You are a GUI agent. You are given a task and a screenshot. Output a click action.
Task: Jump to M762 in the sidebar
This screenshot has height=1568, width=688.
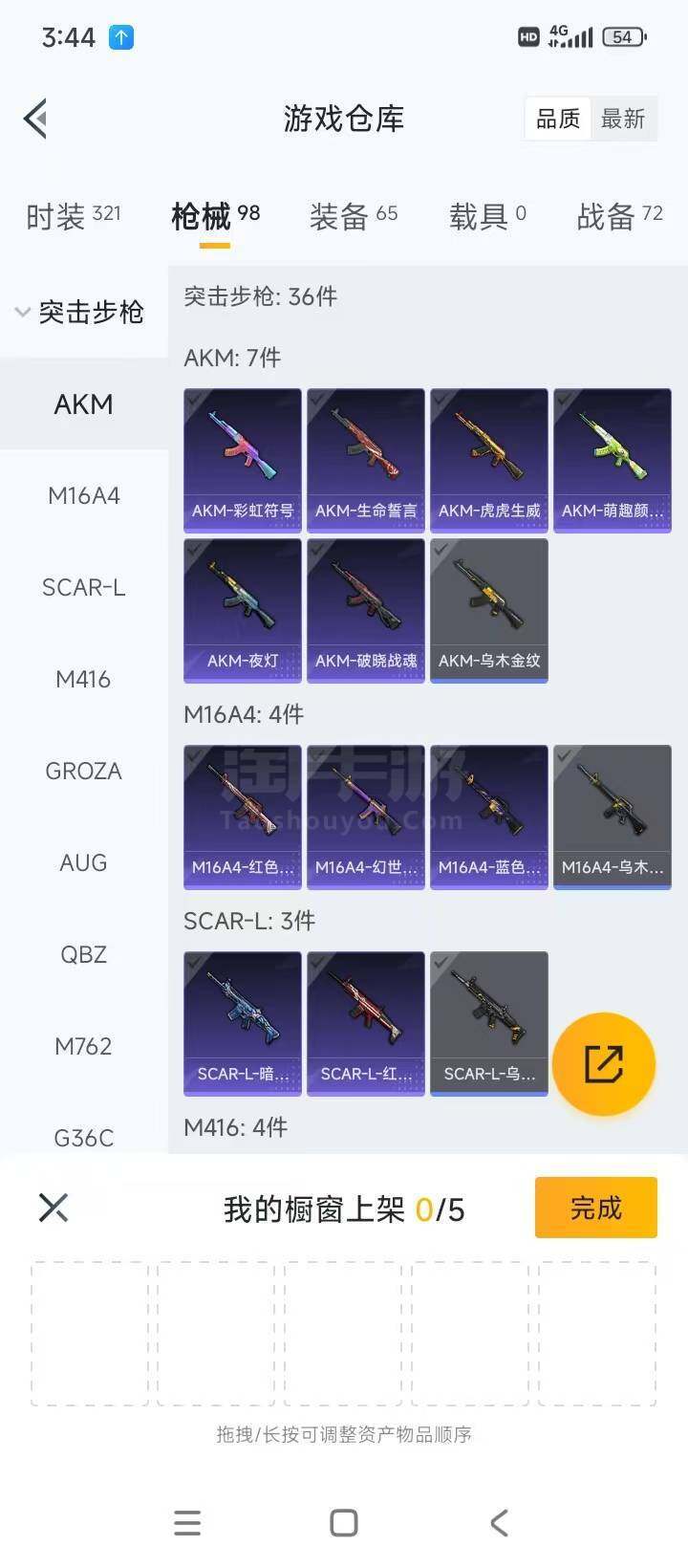(84, 1046)
